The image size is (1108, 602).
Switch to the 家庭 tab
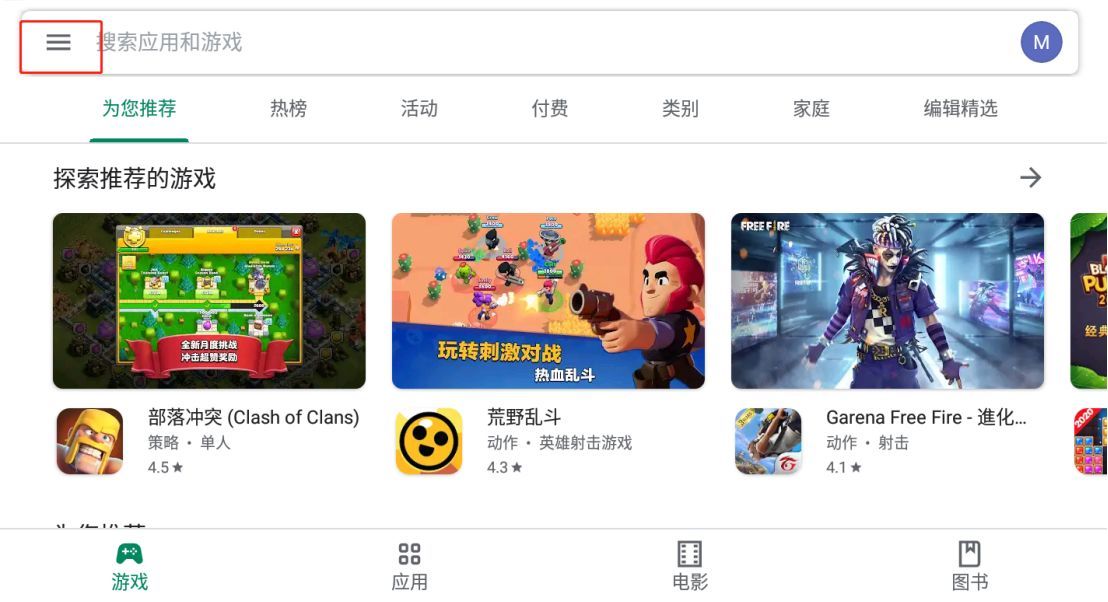[811, 109]
